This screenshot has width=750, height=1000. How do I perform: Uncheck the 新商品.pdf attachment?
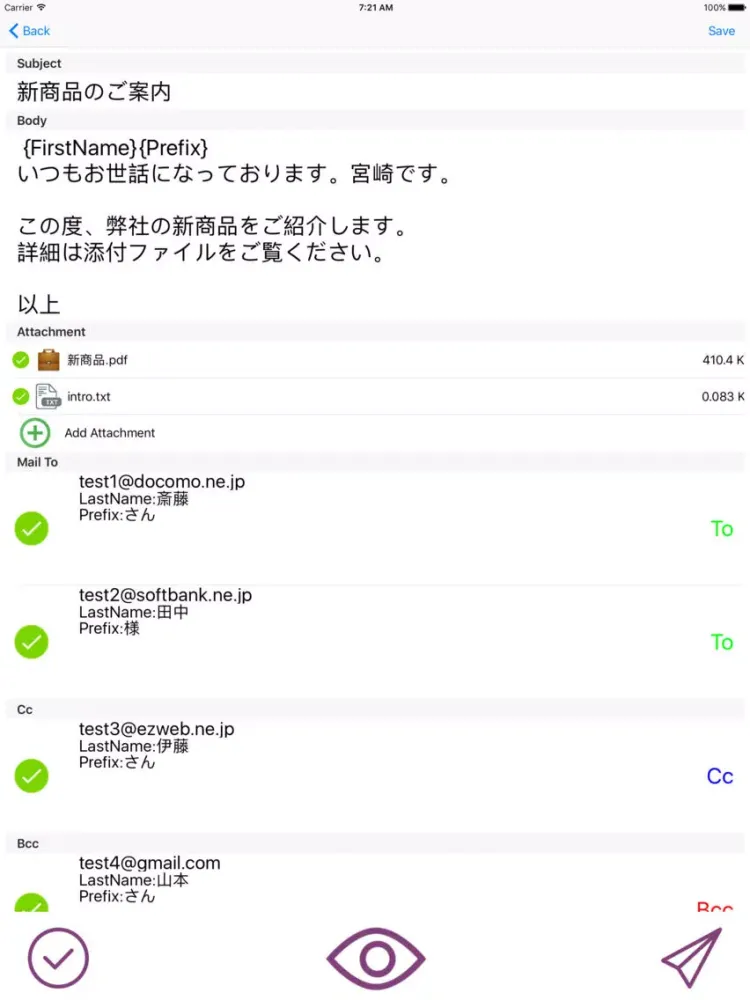click(20, 360)
